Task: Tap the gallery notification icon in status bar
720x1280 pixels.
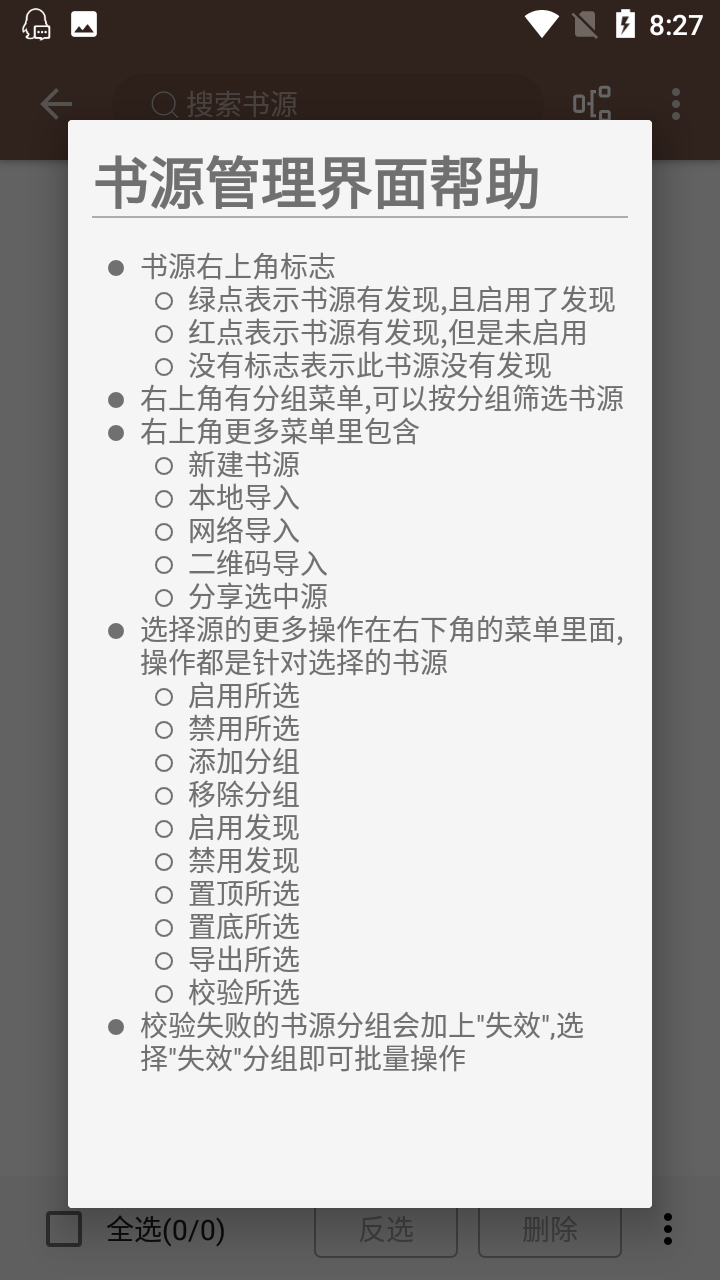Action: coord(84,23)
